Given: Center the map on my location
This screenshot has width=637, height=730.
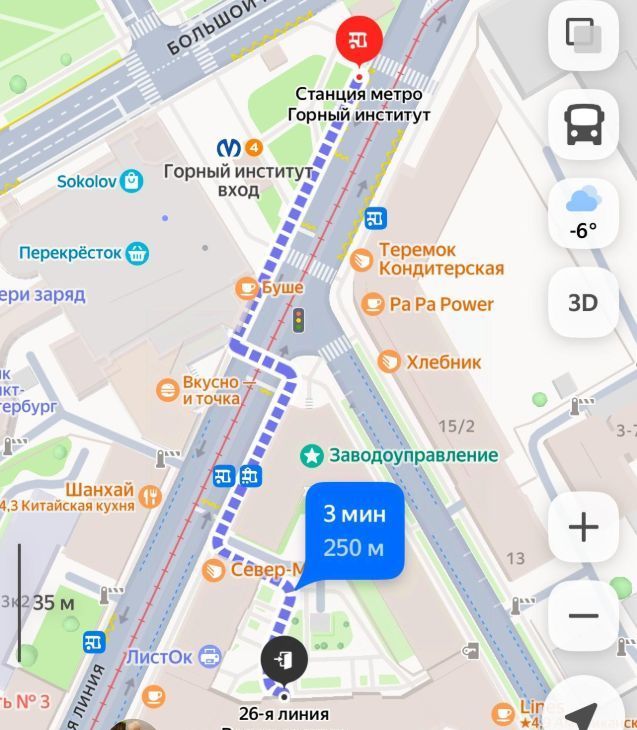Looking at the screenshot, I should [x=585, y=710].
